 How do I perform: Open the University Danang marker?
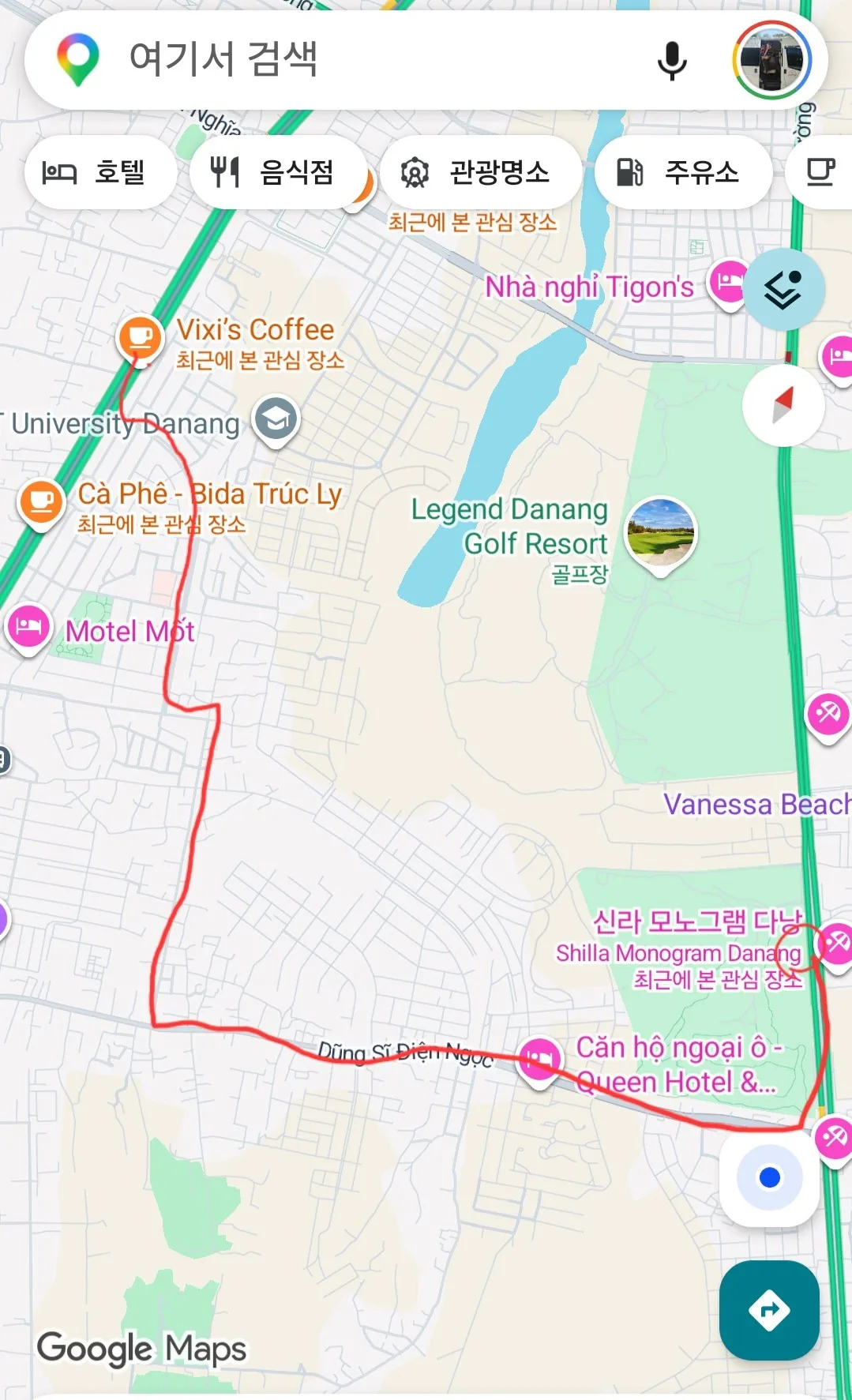(276, 419)
